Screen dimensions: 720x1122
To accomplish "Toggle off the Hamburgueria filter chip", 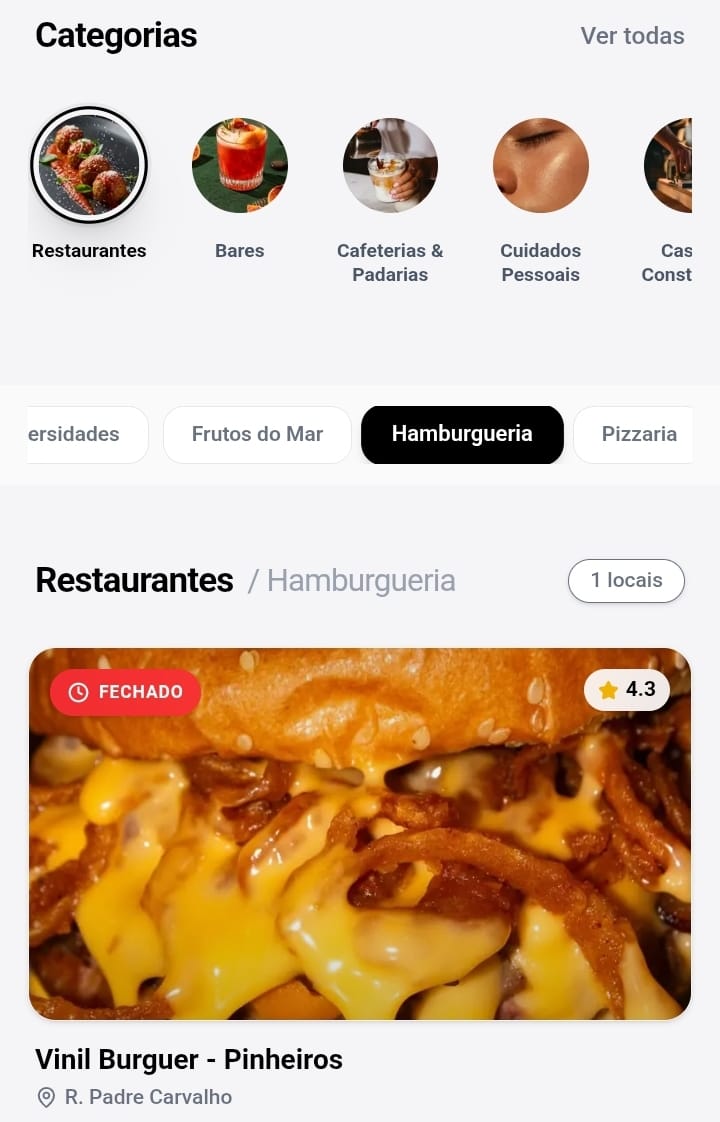I will 462,434.
